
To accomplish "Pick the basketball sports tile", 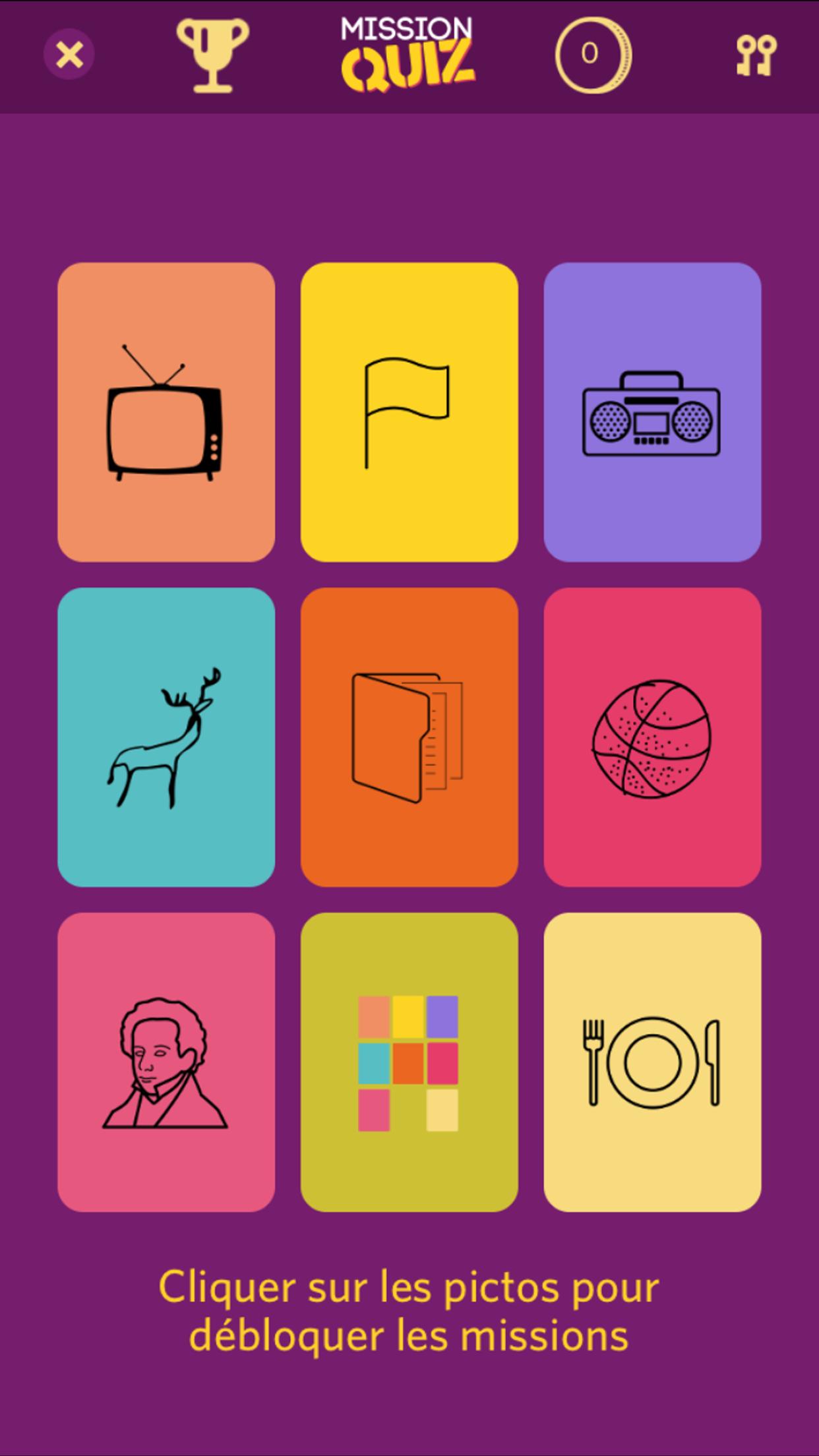I will coord(652,737).
